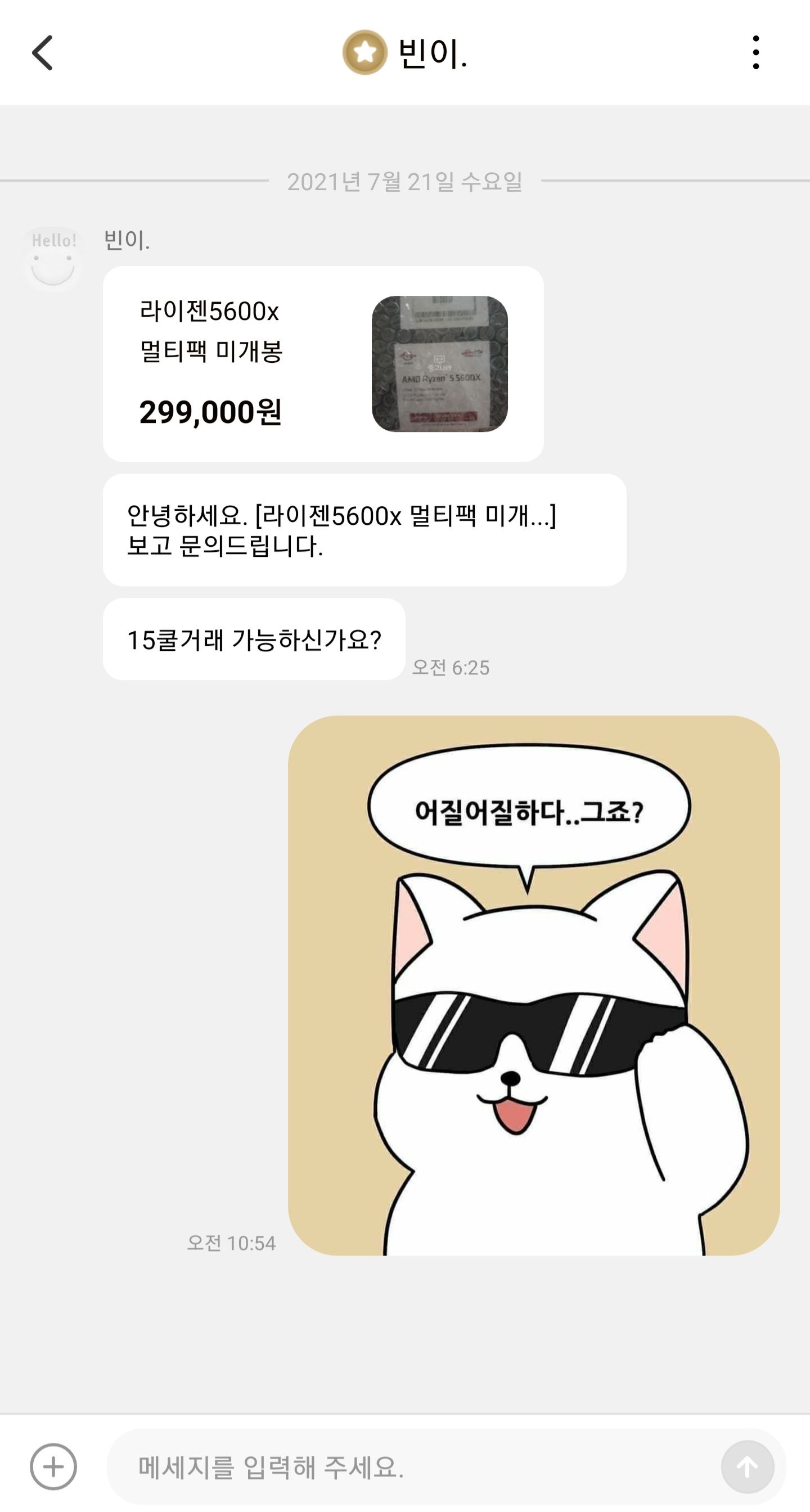Open the plus attachment button
The image size is (810, 1512).
pyautogui.click(x=53, y=1467)
